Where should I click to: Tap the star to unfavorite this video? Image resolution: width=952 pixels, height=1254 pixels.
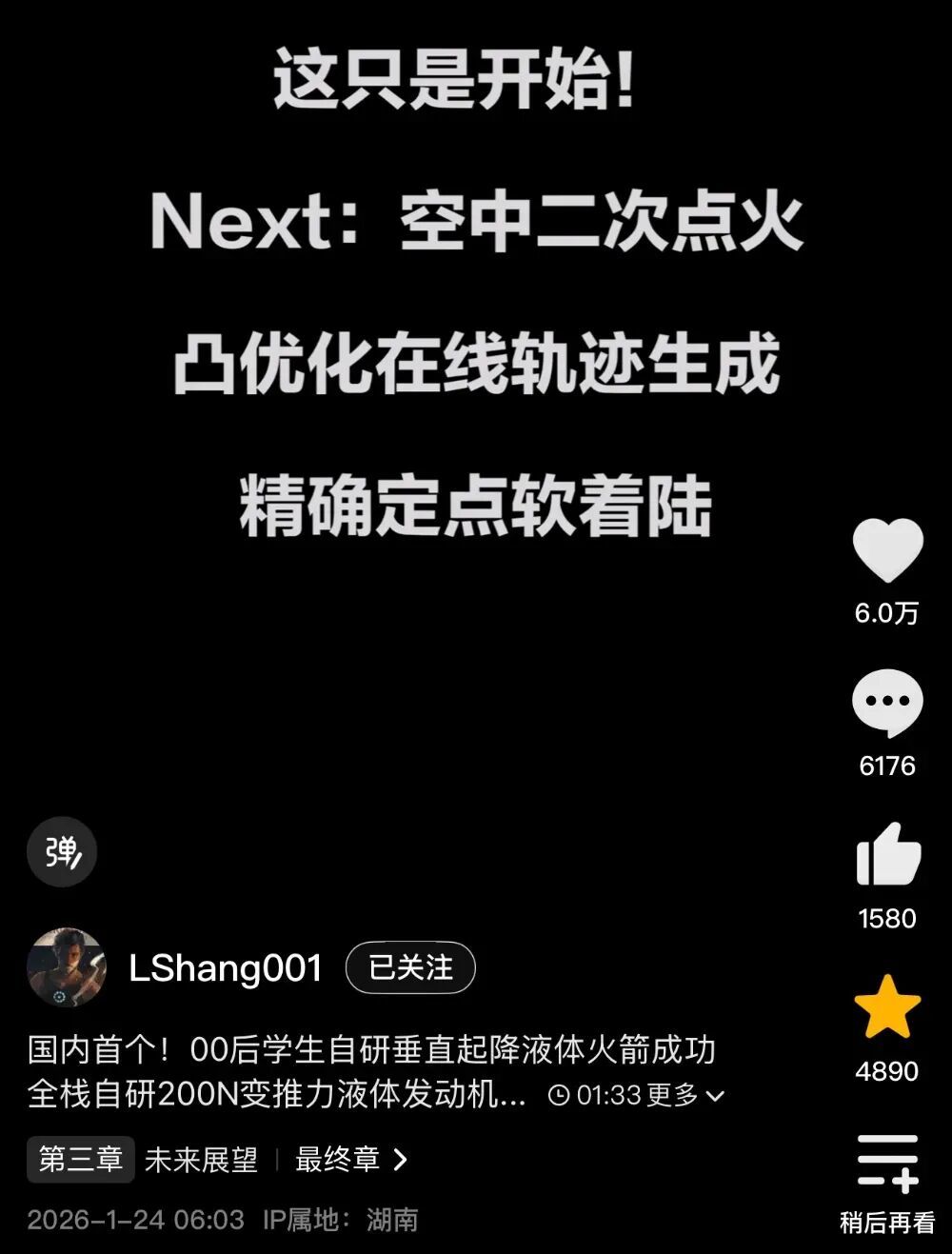887,1007
